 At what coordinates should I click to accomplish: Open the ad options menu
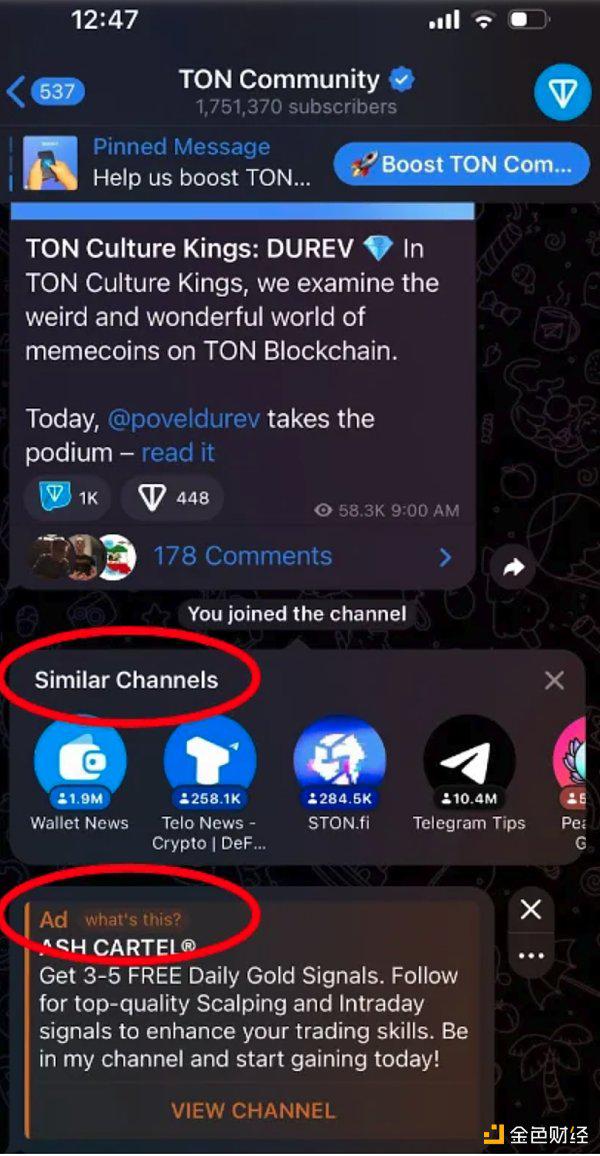tap(531, 956)
